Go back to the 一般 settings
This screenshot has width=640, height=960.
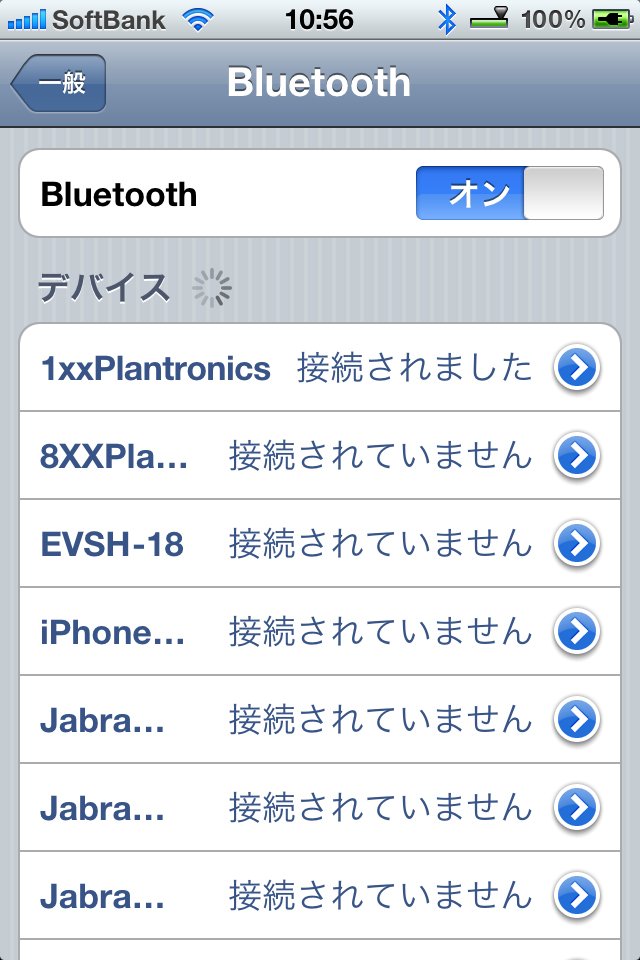click(59, 83)
